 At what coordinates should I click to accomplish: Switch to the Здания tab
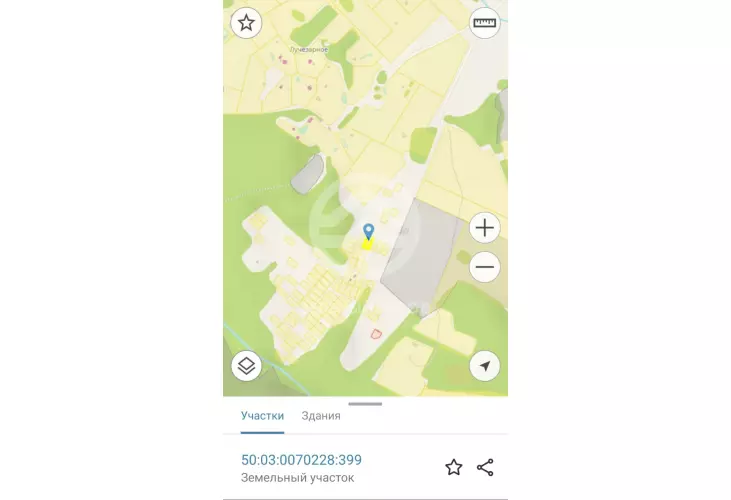[321, 416]
